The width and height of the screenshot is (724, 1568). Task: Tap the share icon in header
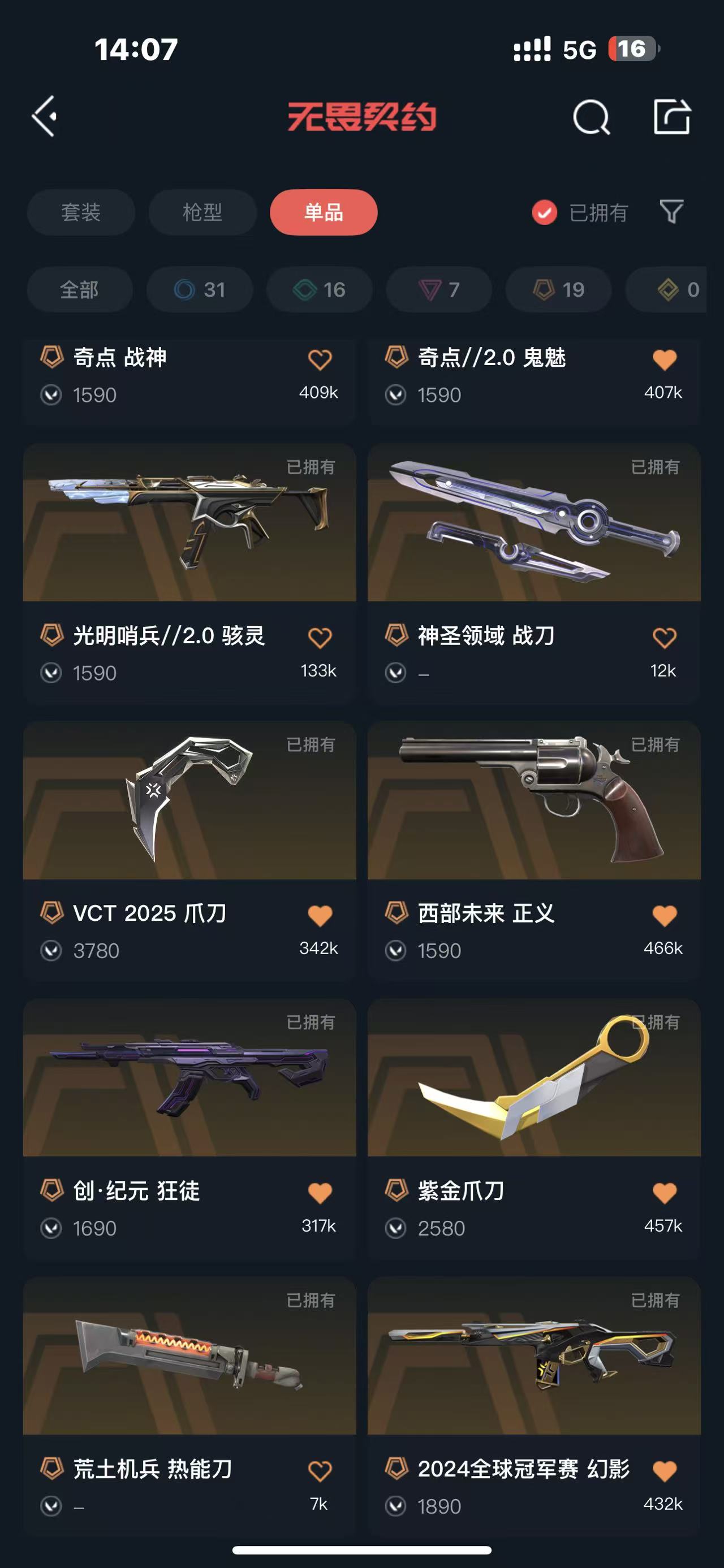coord(671,116)
